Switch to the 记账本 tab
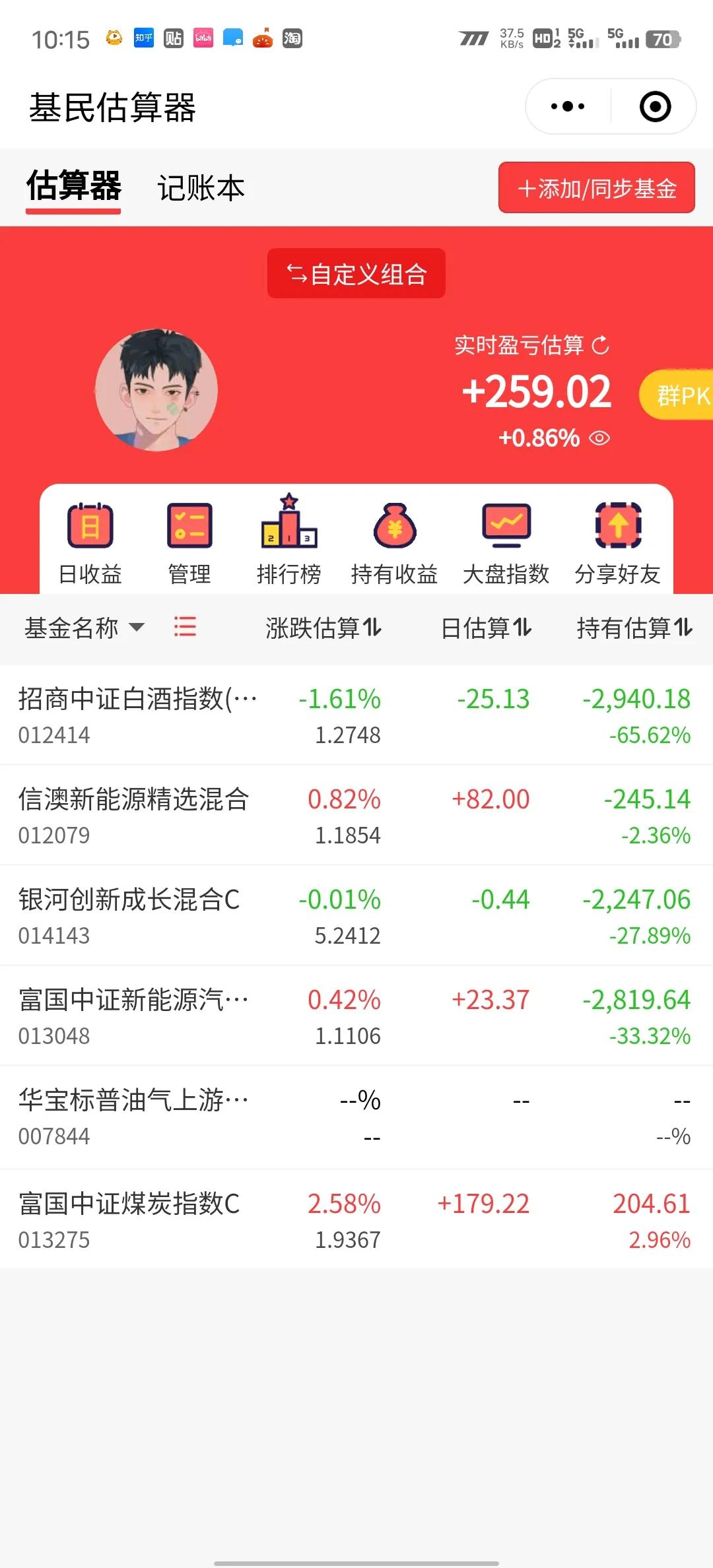 click(201, 189)
